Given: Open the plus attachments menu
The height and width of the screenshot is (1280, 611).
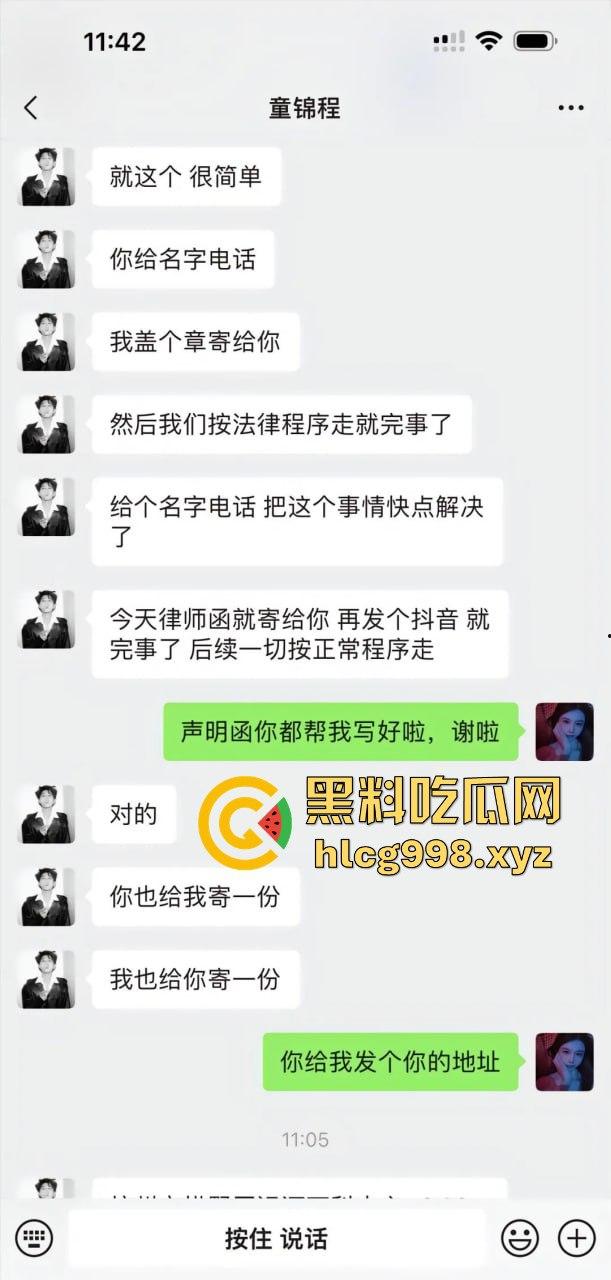Looking at the screenshot, I should (576, 1238).
